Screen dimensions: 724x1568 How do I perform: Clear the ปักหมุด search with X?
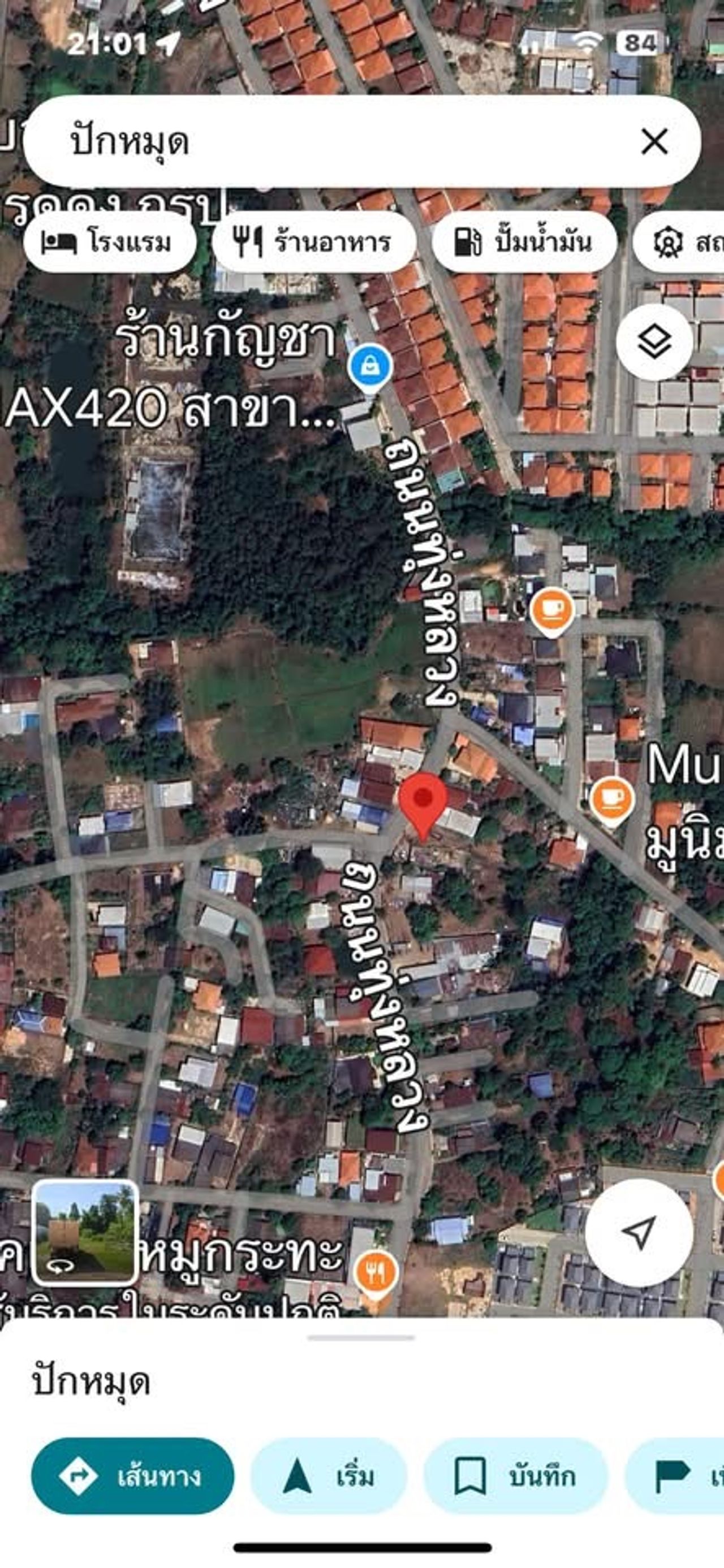(x=654, y=142)
